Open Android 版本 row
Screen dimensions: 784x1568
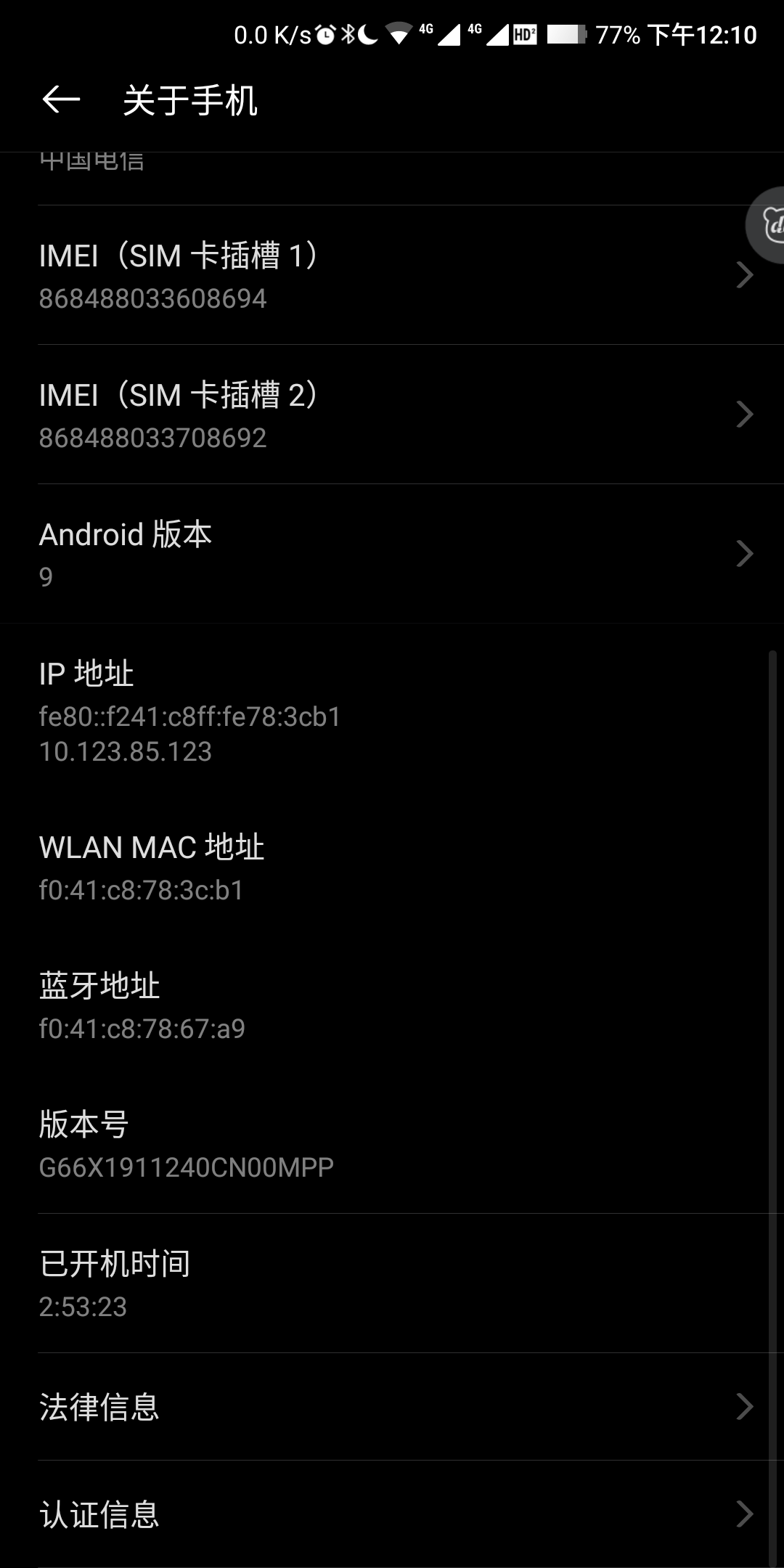coord(392,554)
